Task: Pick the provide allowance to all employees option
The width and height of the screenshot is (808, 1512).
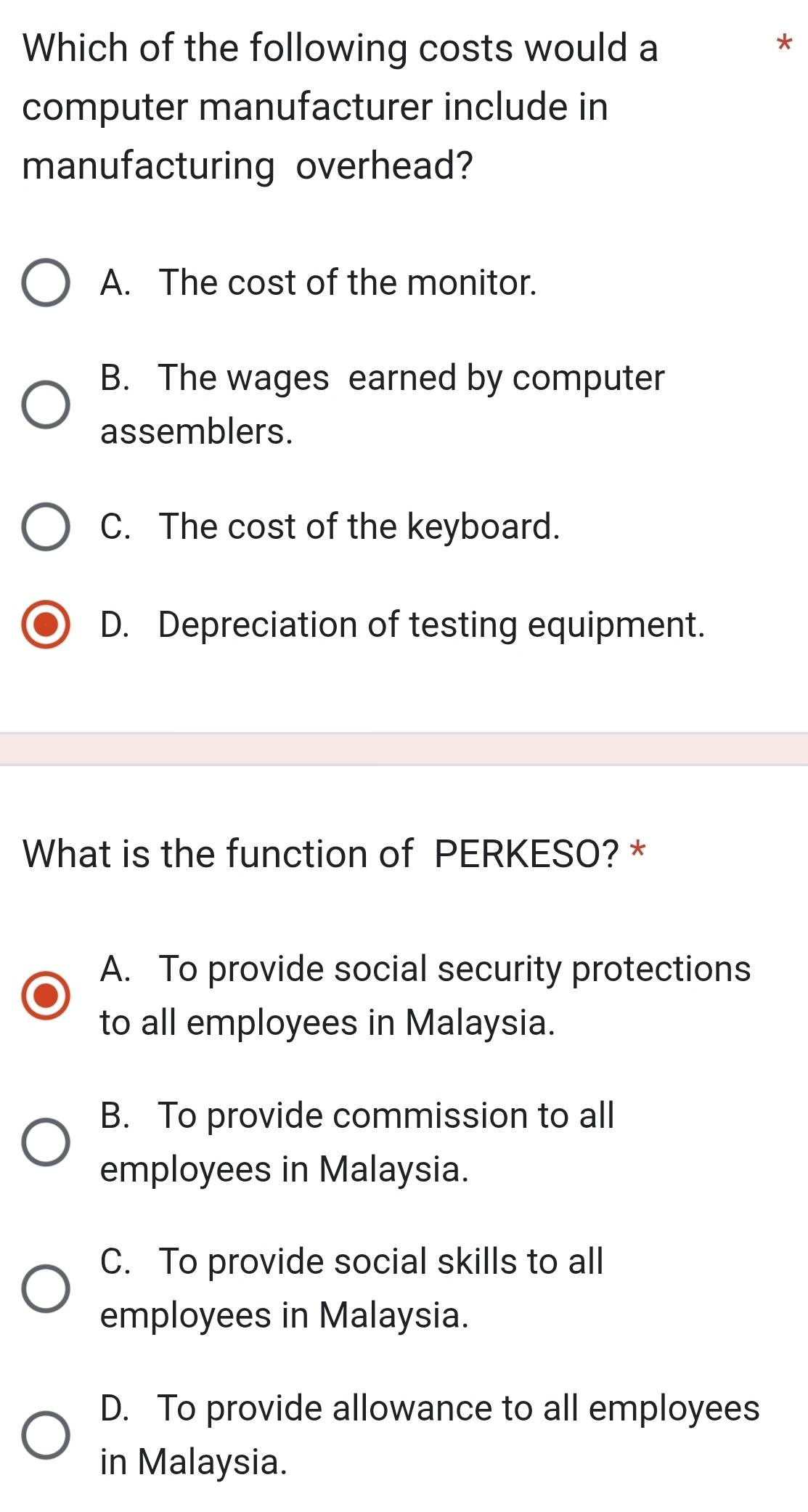Action: pos(46,1436)
